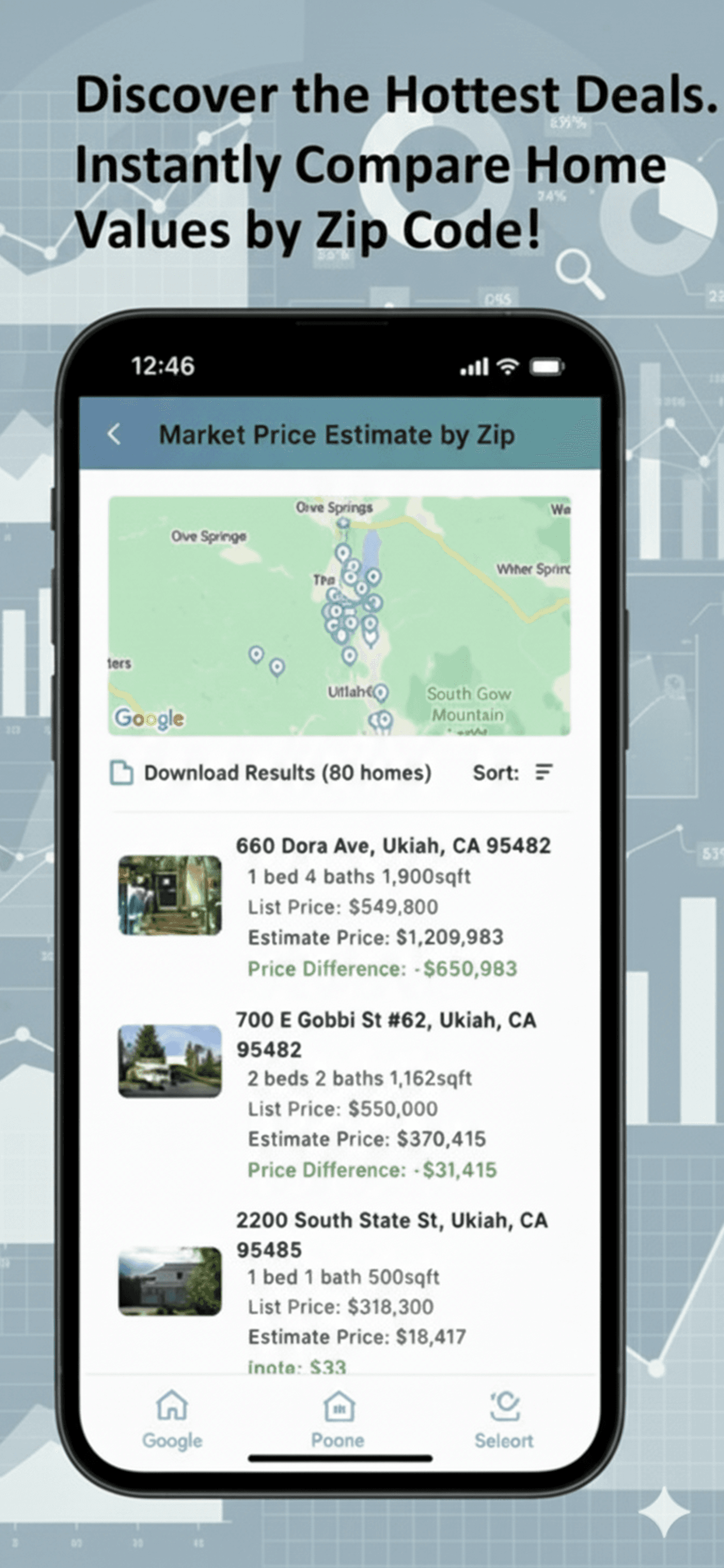The width and height of the screenshot is (724, 1568).
Task: Tap the back arrow in the header
Action: coord(114,434)
